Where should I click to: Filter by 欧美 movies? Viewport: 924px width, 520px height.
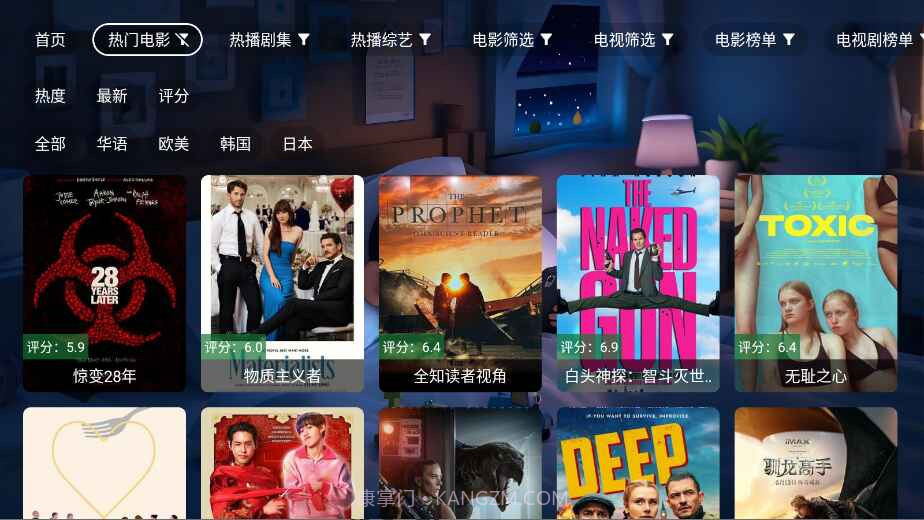click(x=174, y=144)
